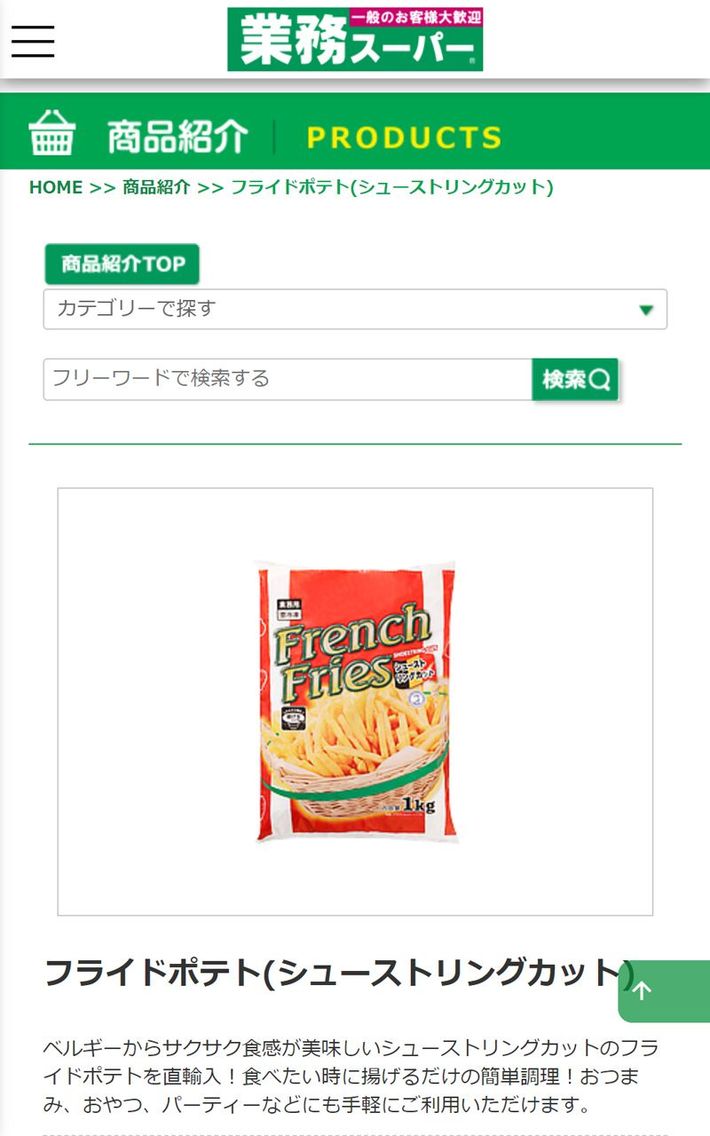Open the HOME breadcrumb link
710x1136 pixels.
[56, 187]
